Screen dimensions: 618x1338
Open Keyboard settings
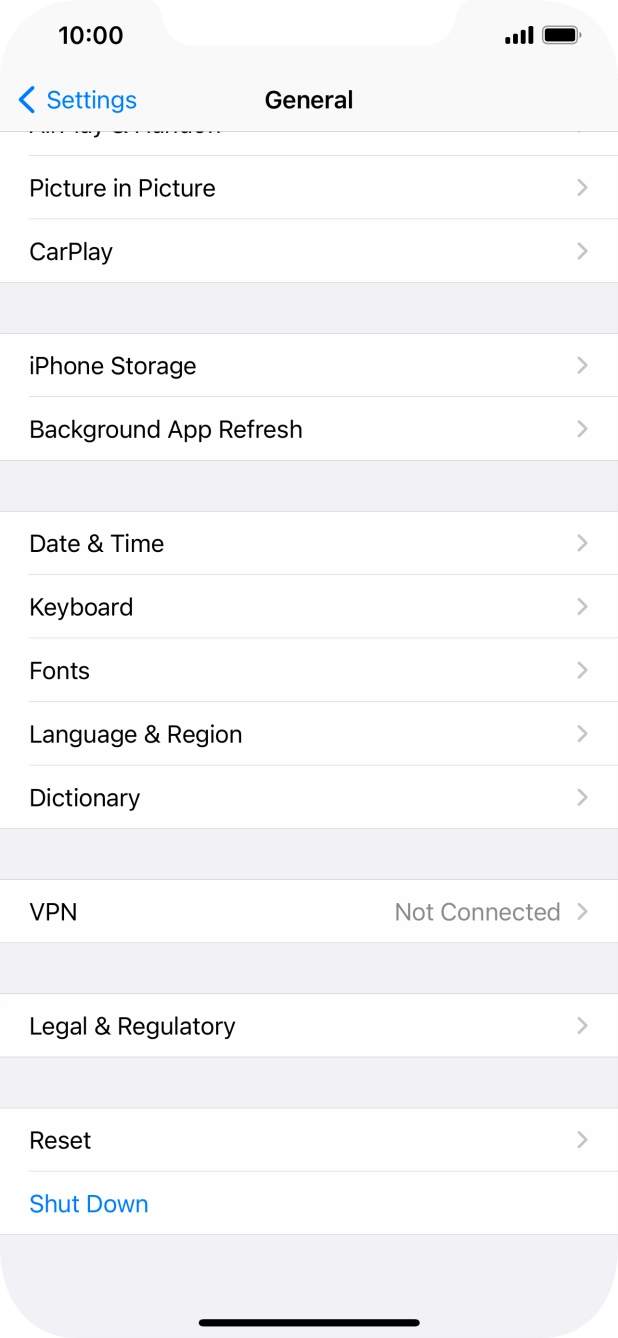click(308, 607)
